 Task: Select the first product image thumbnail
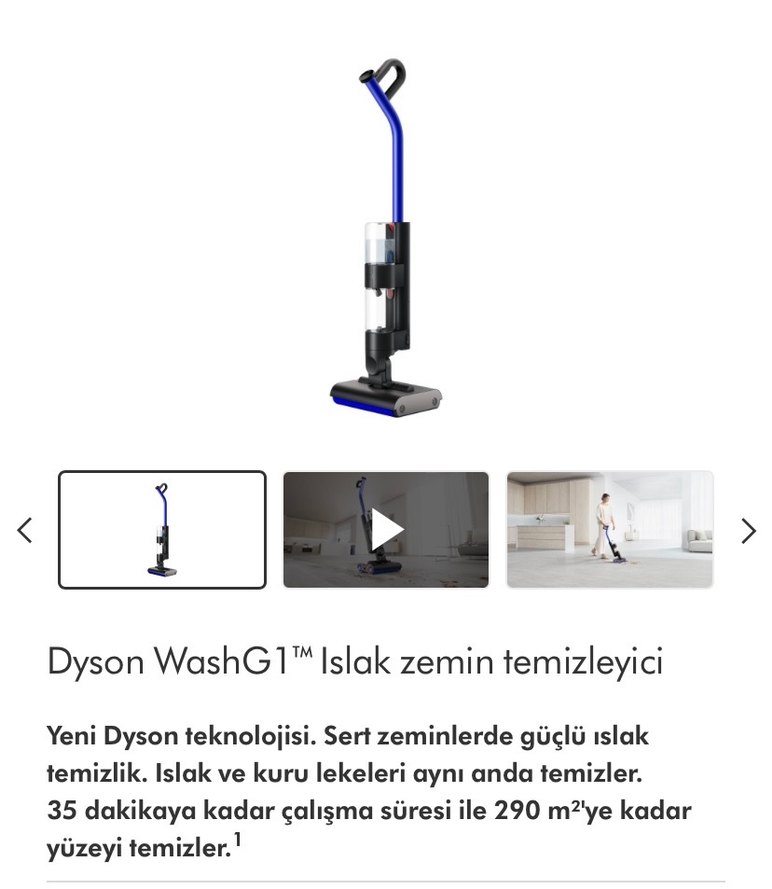click(162, 529)
